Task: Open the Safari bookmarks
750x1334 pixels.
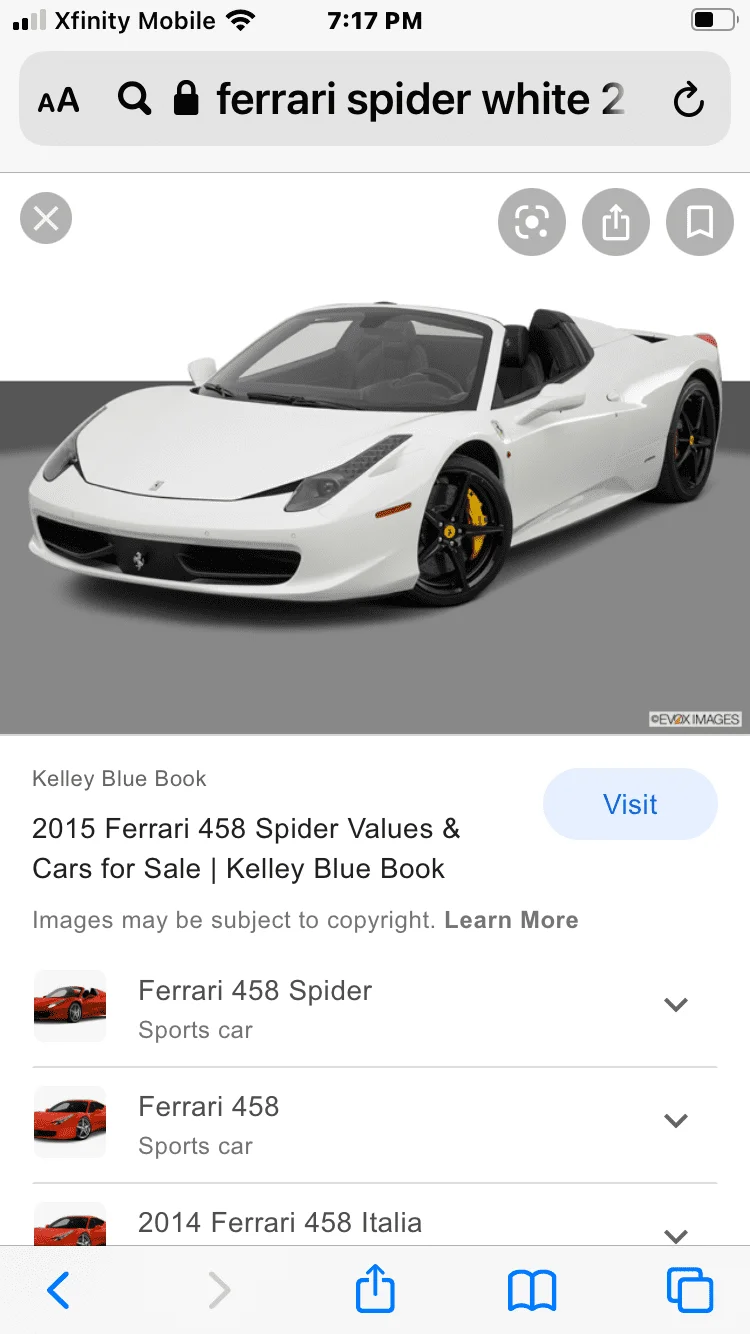Action: [532, 1291]
